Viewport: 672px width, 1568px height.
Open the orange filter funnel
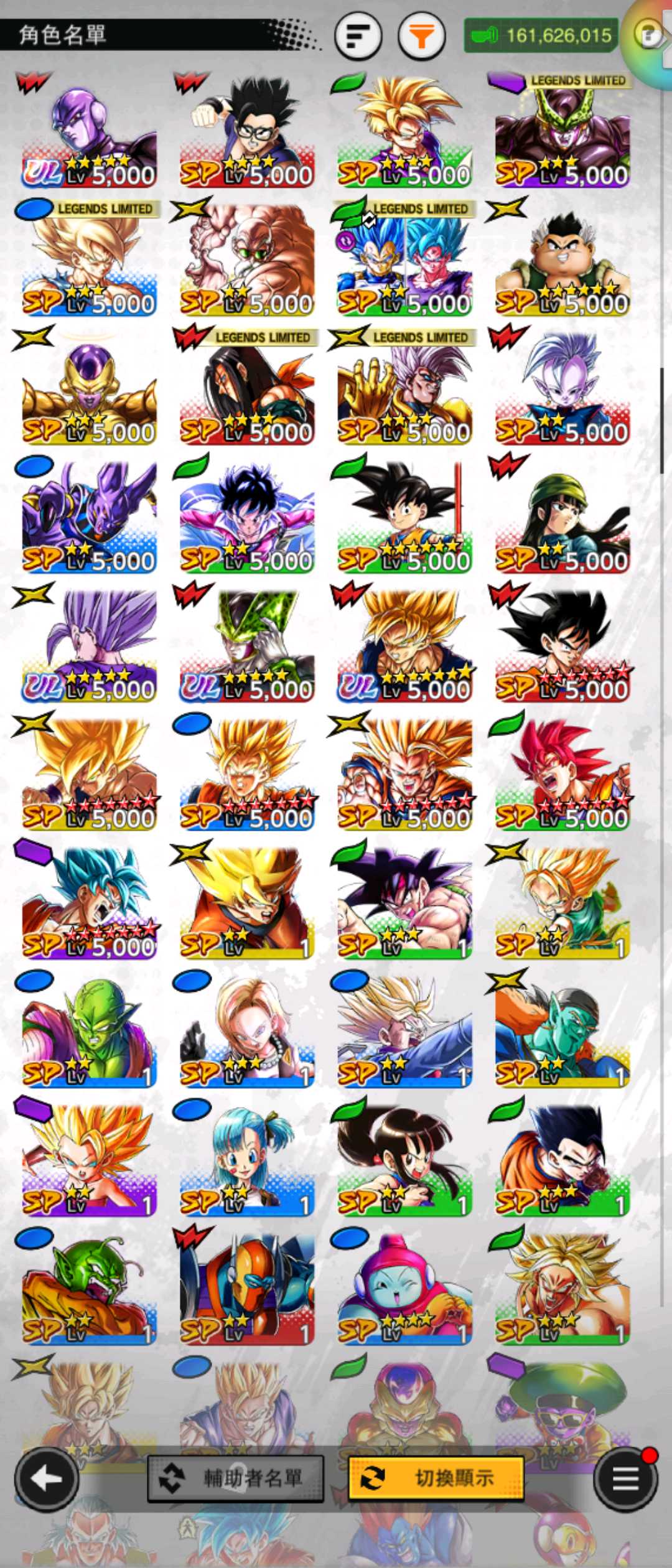click(421, 36)
